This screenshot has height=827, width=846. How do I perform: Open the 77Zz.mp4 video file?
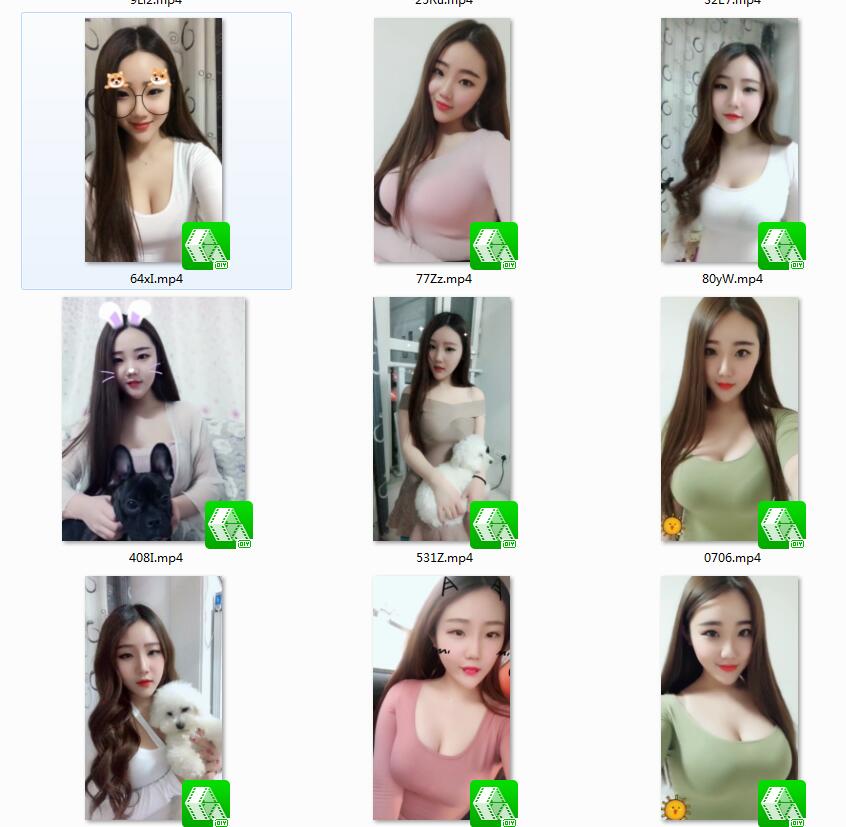click(x=442, y=142)
